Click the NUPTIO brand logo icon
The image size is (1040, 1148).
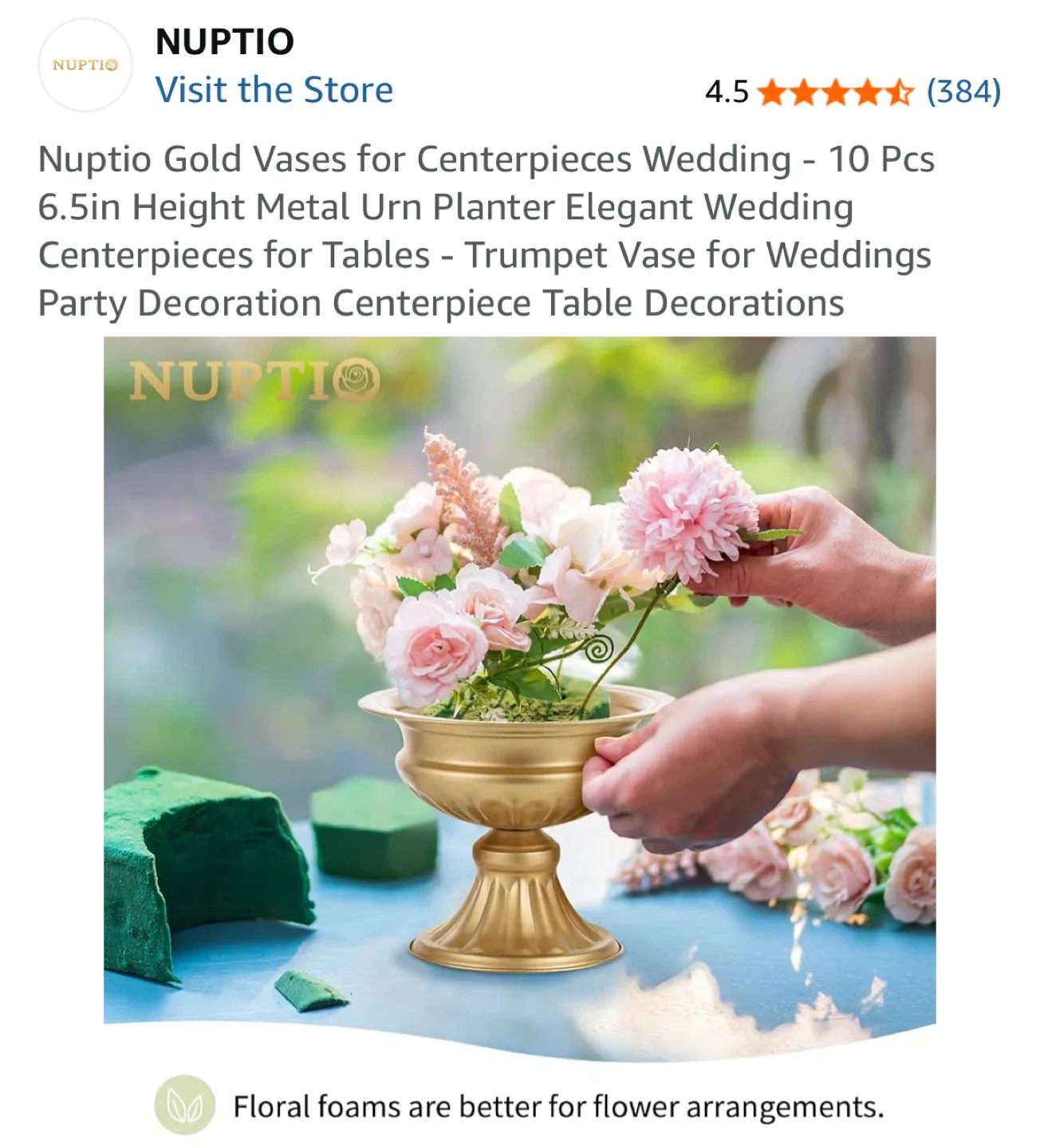(85, 65)
